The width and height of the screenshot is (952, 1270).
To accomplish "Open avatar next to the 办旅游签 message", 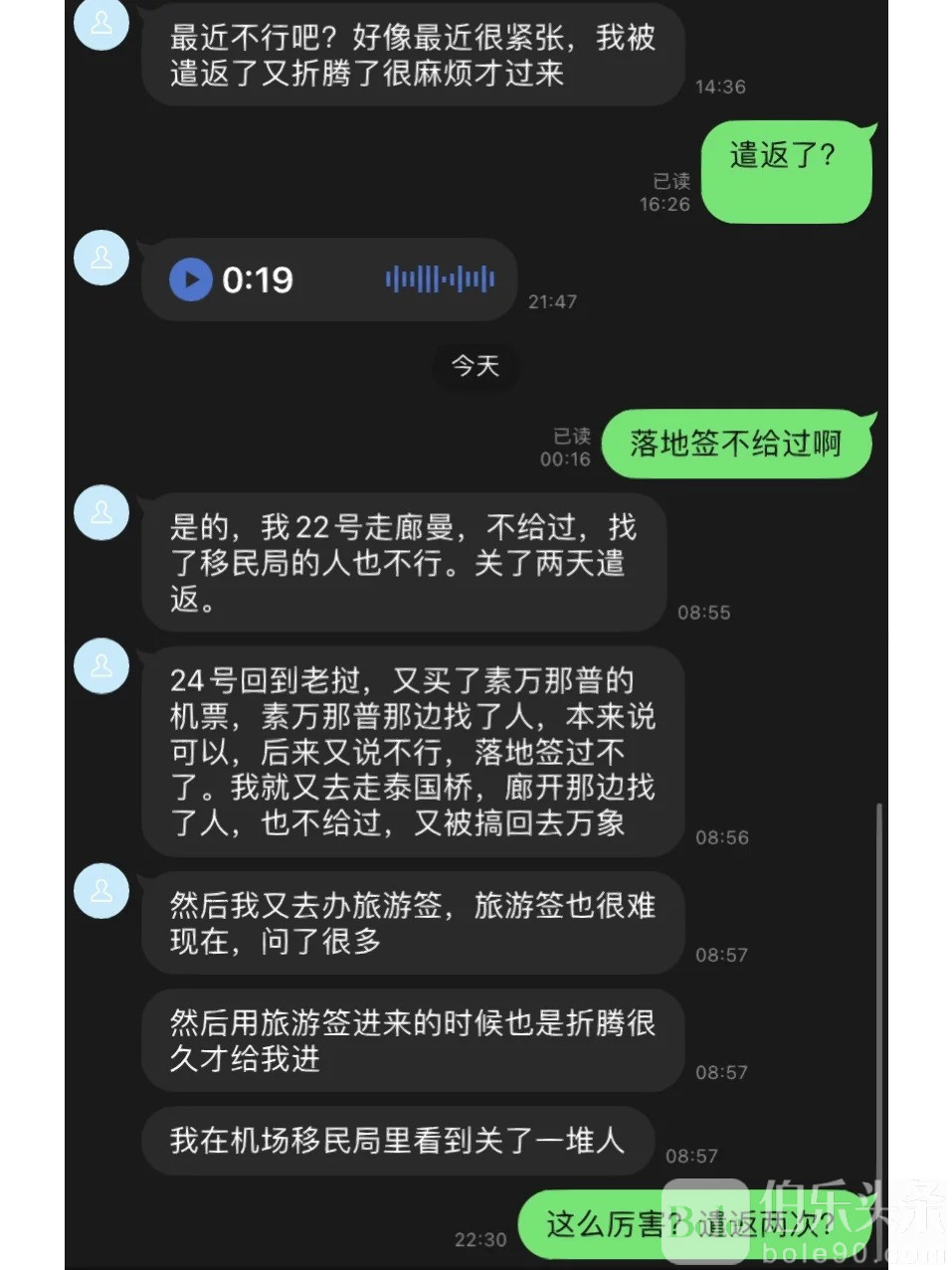I will click(101, 891).
